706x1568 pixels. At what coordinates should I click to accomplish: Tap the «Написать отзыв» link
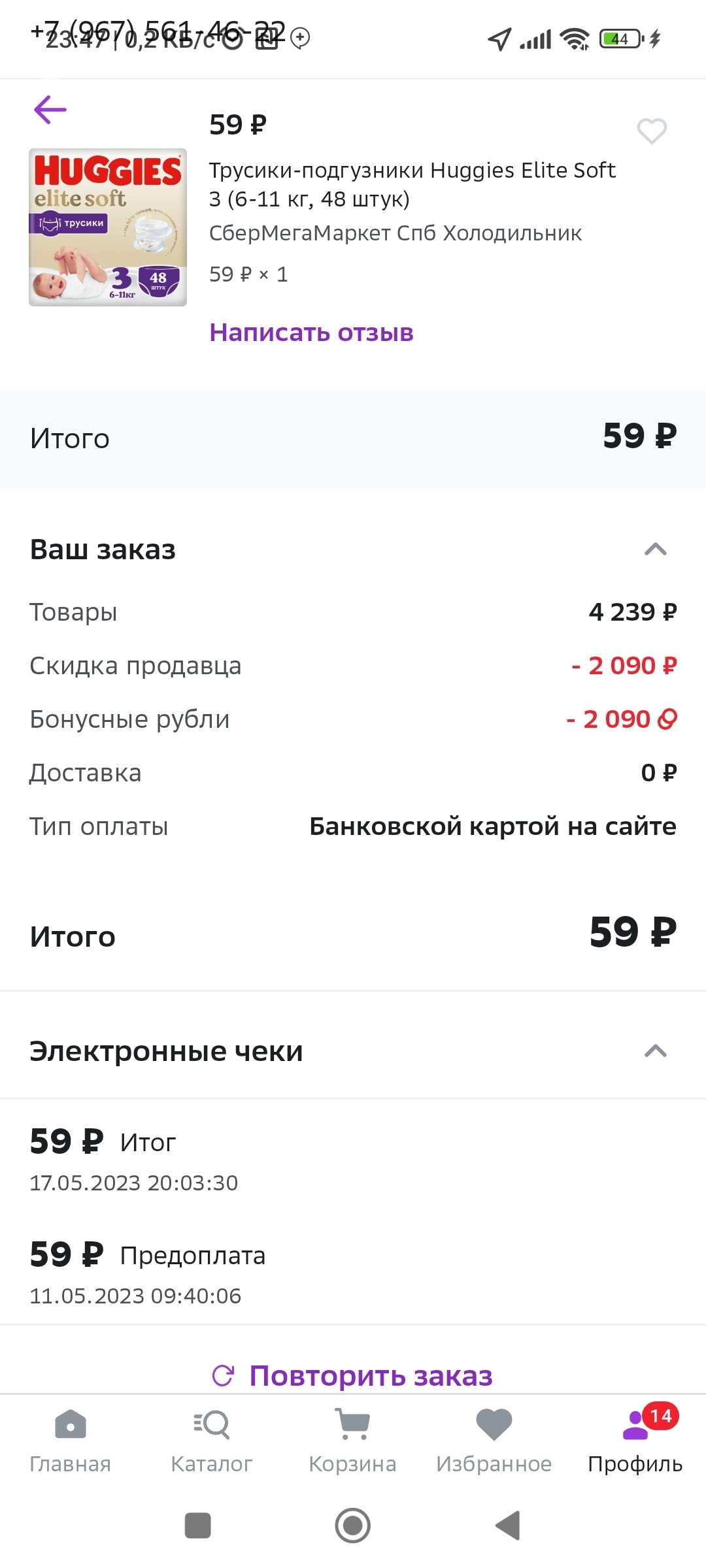[311, 333]
